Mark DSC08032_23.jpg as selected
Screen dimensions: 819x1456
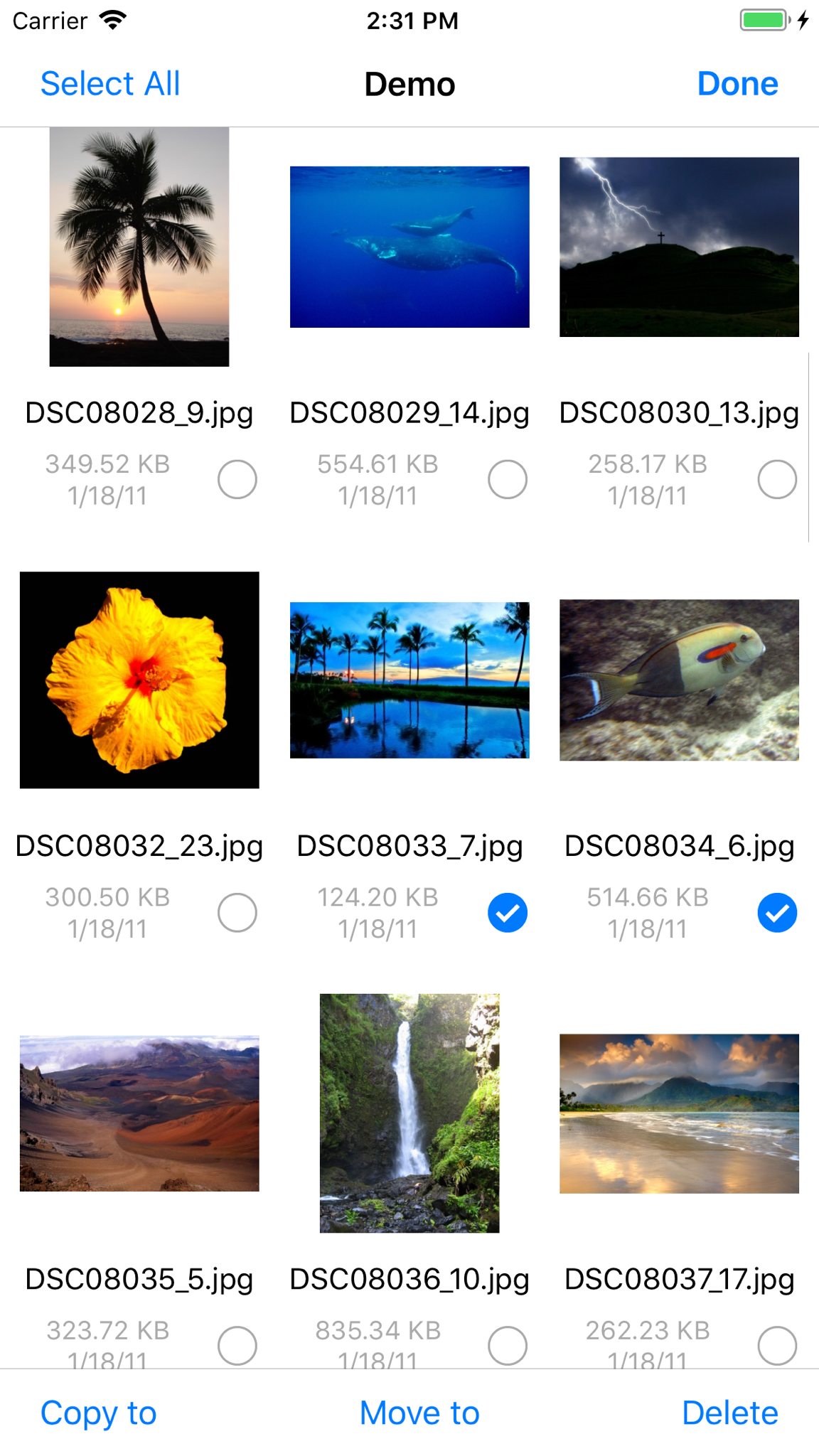point(237,912)
